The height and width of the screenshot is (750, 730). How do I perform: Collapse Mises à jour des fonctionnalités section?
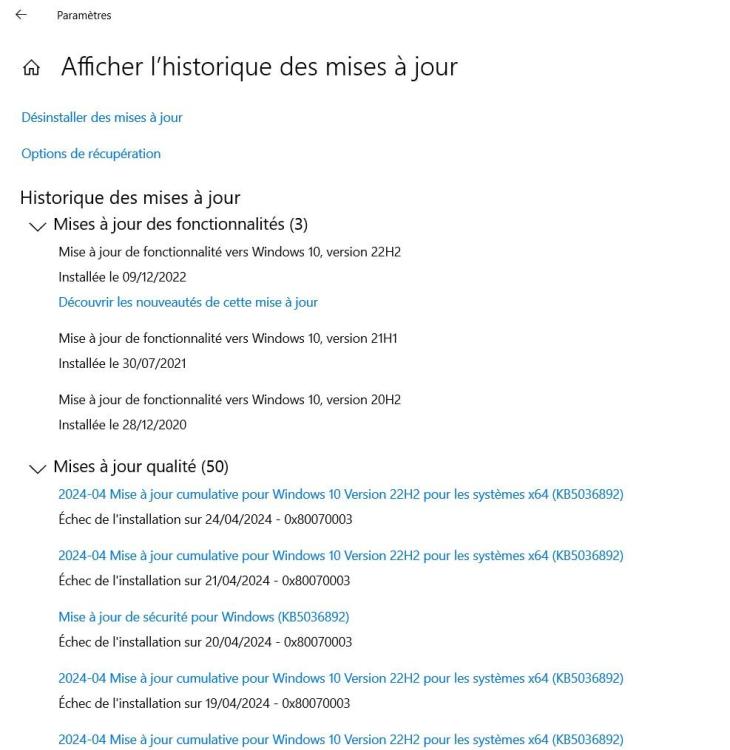coord(39,224)
